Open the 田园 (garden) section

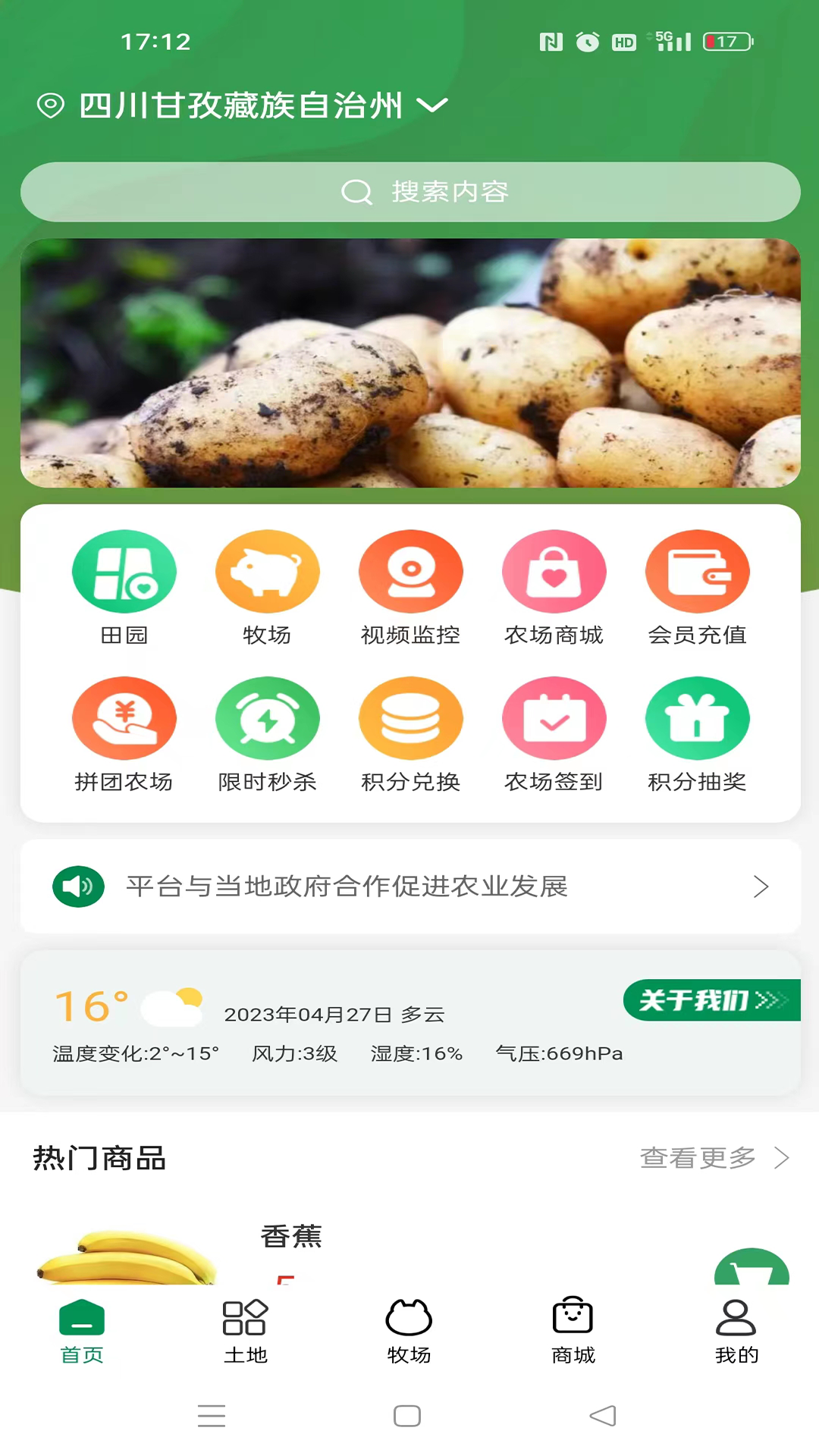tap(124, 571)
